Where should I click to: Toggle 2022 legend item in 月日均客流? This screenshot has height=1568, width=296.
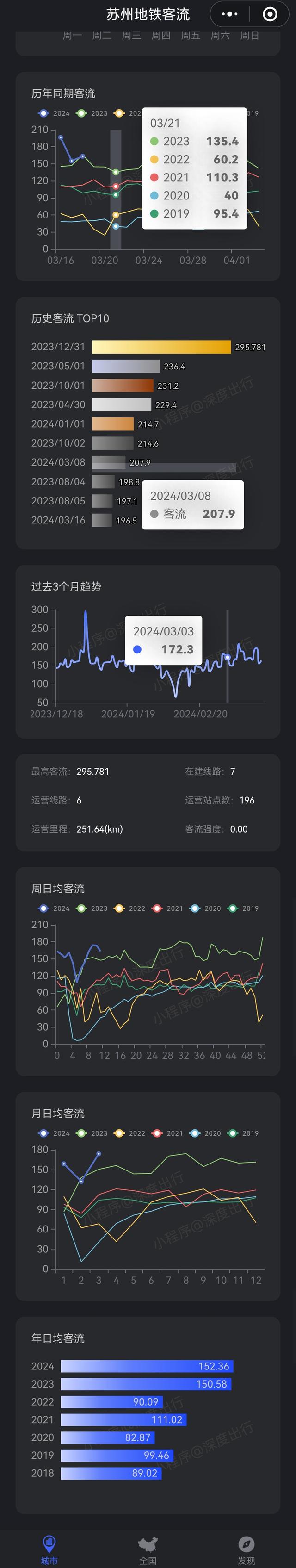coord(129,1133)
